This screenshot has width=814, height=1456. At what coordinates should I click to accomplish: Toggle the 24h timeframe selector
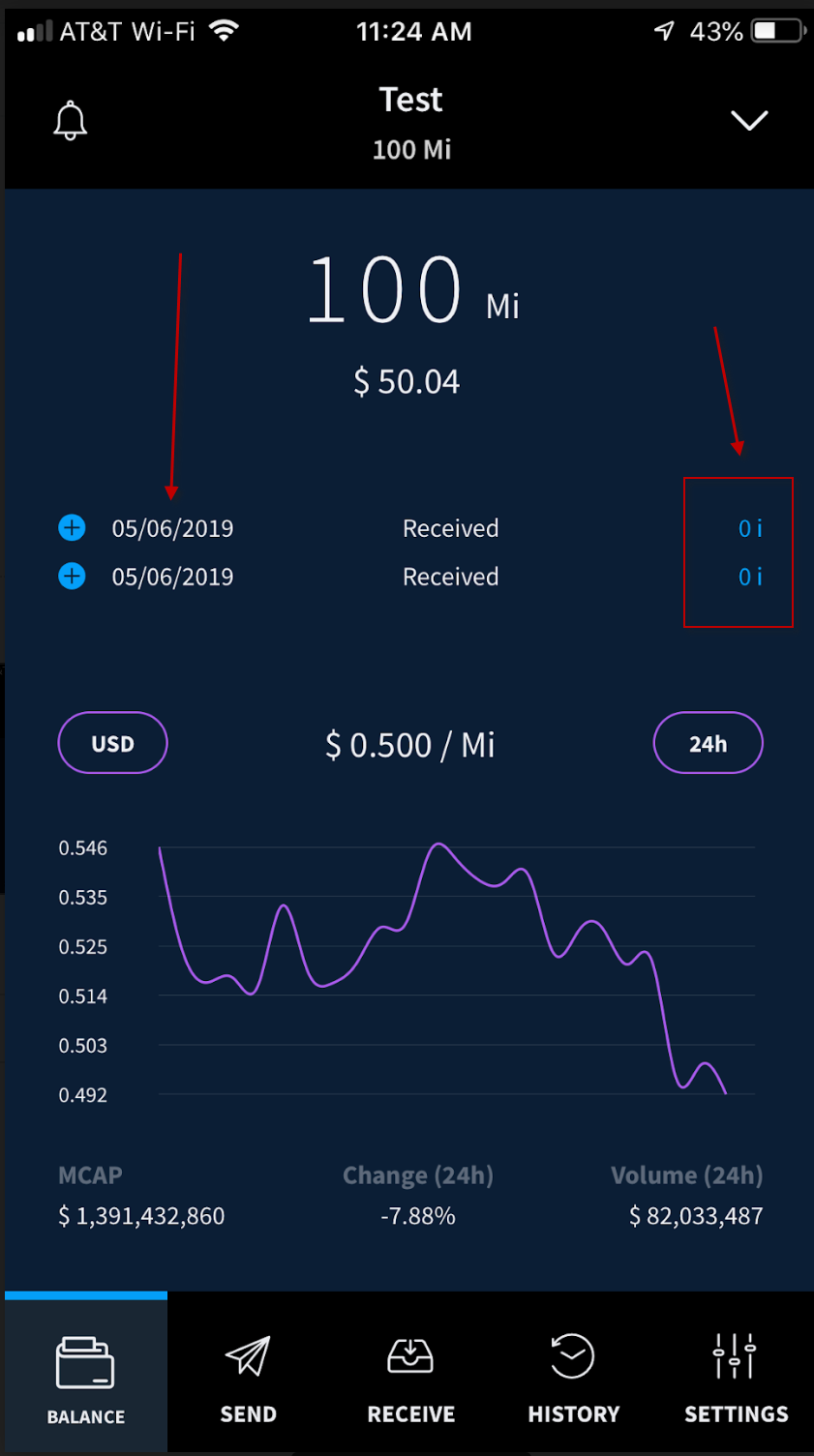point(708,743)
